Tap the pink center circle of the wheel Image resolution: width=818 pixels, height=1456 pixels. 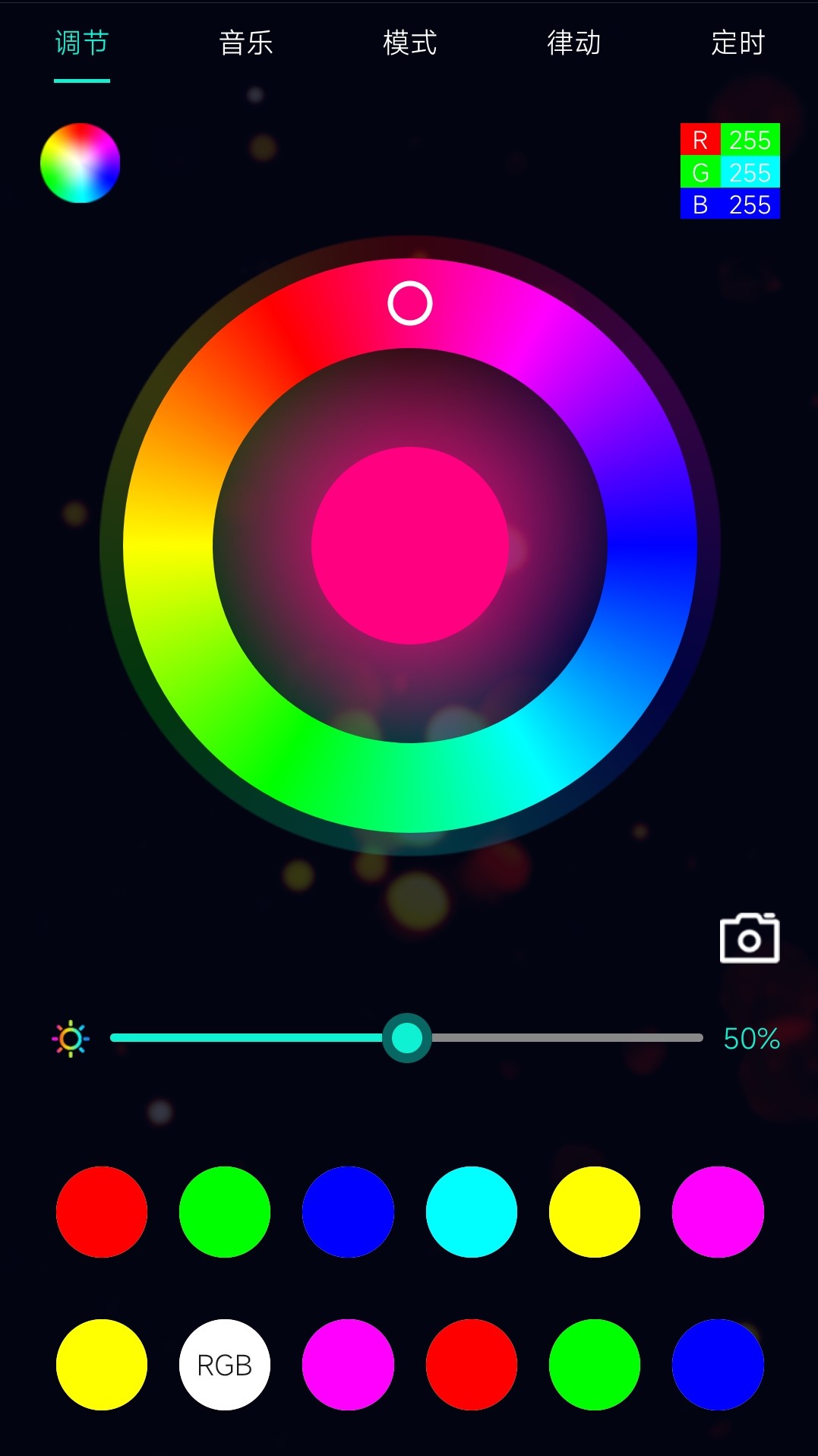[x=409, y=543]
